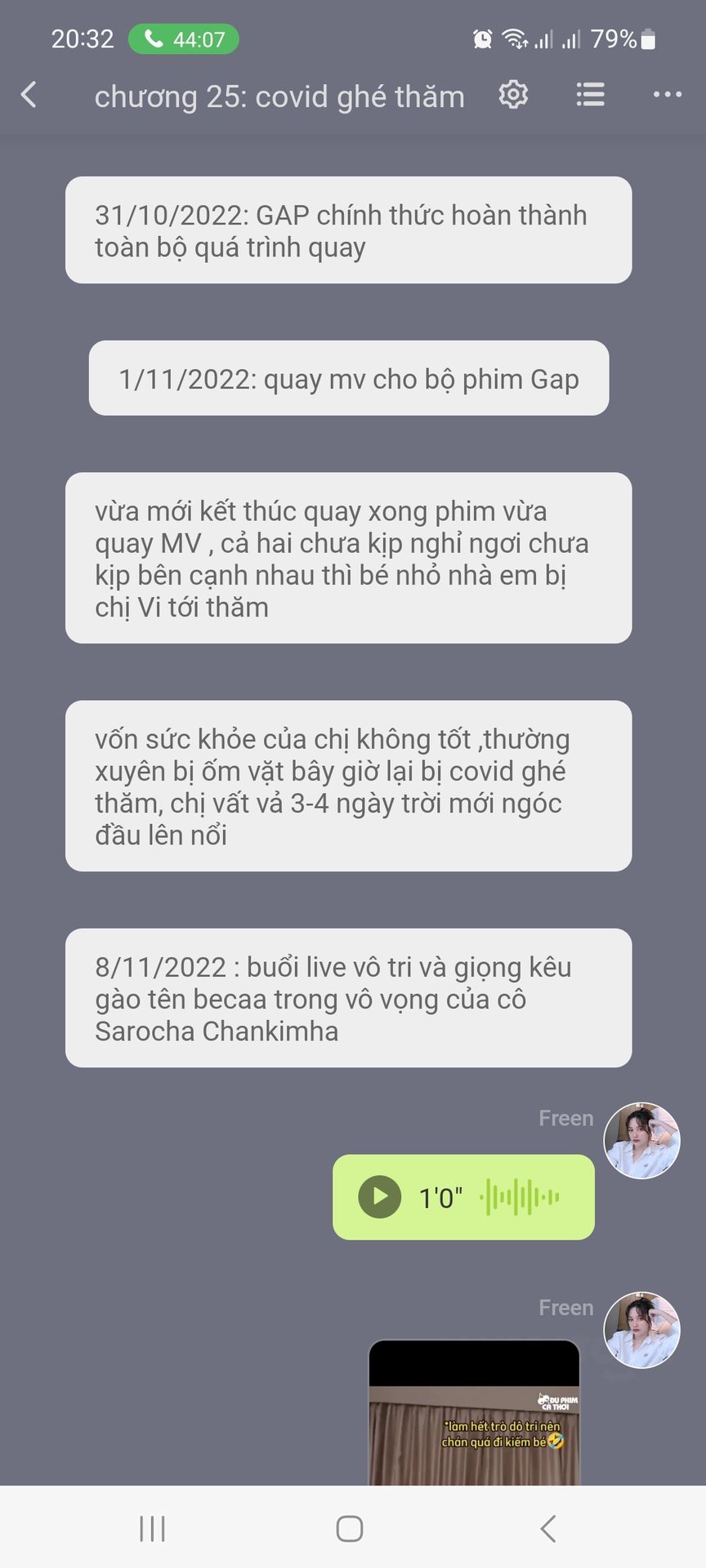Open the chapter list icon

pyautogui.click(x=590, y=95)
